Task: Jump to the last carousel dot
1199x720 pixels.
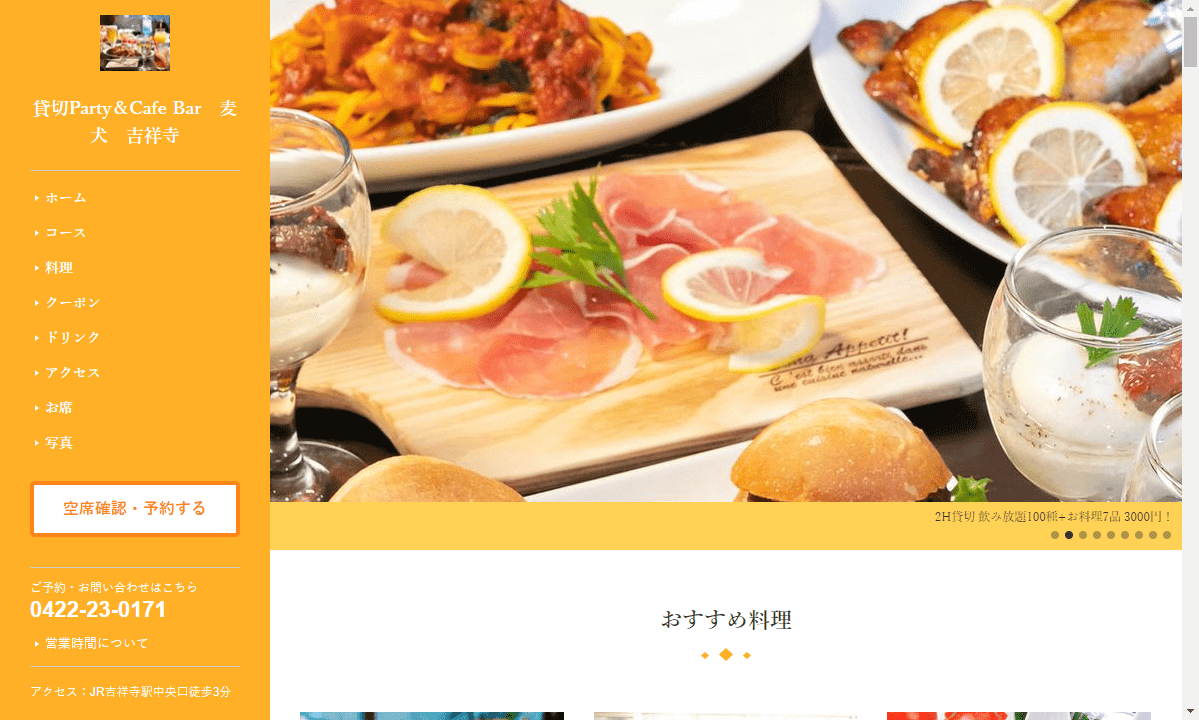Action: [1167, 535]
